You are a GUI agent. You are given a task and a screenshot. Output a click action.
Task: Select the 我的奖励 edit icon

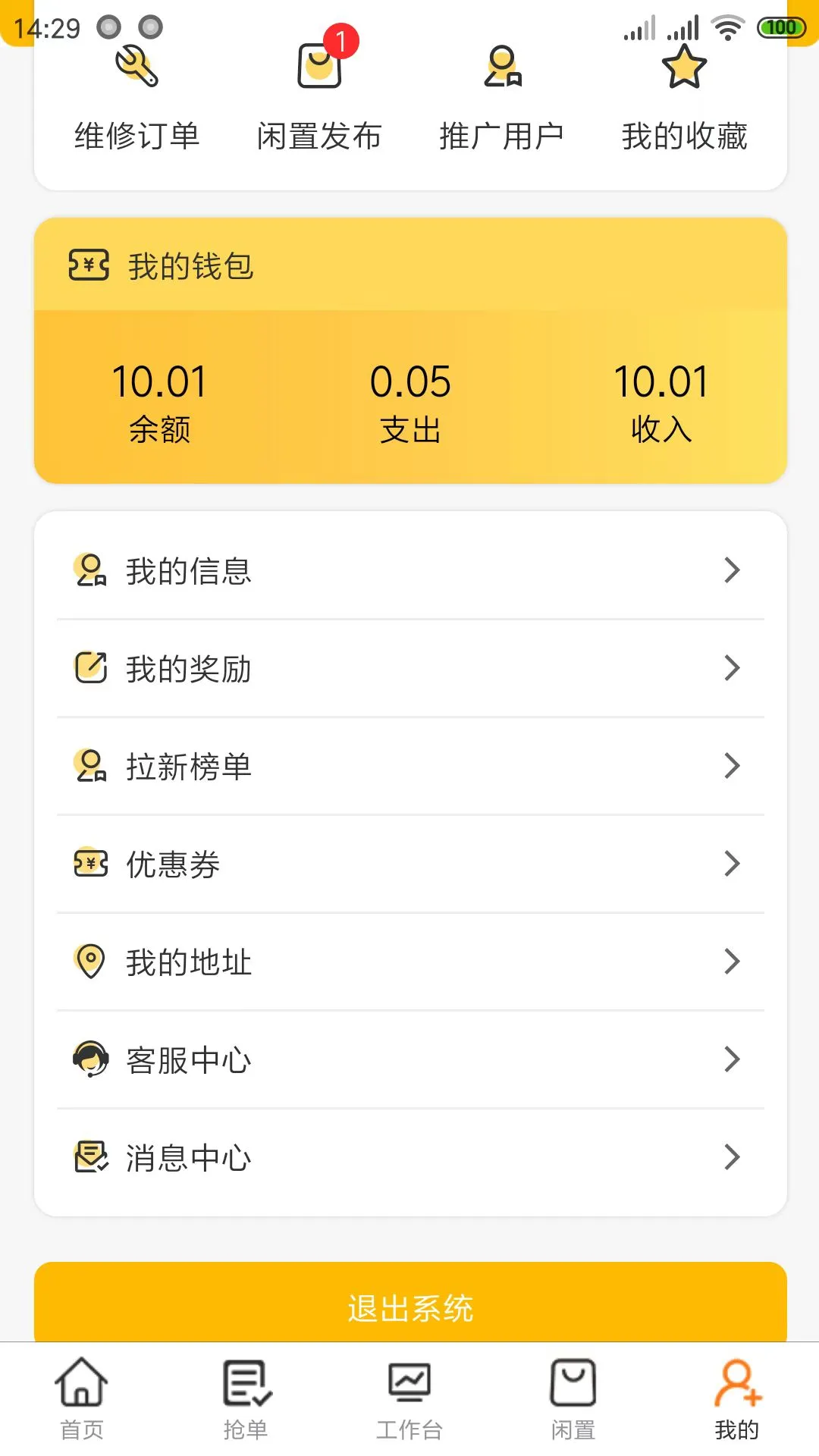click(90, 669)
